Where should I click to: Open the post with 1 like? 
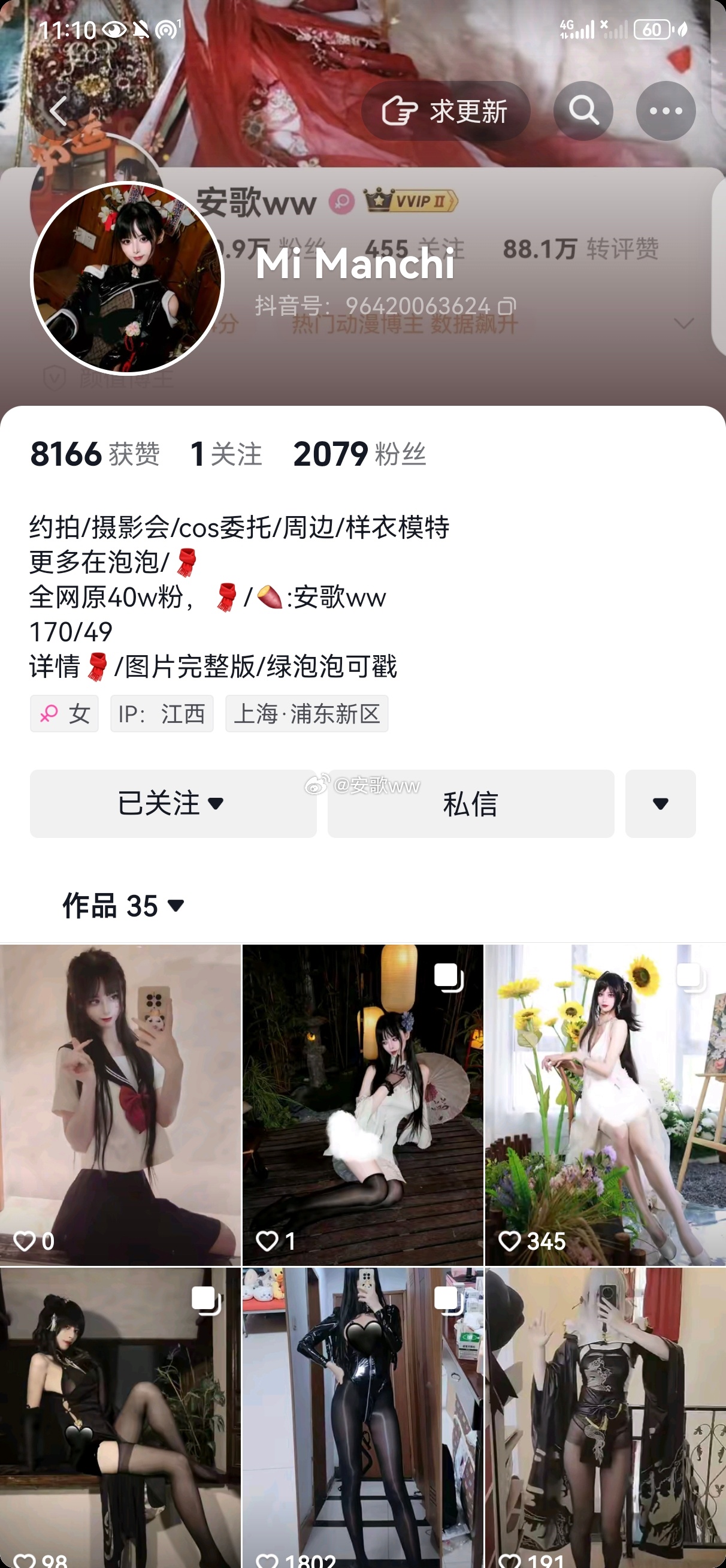click(362, 1103)
